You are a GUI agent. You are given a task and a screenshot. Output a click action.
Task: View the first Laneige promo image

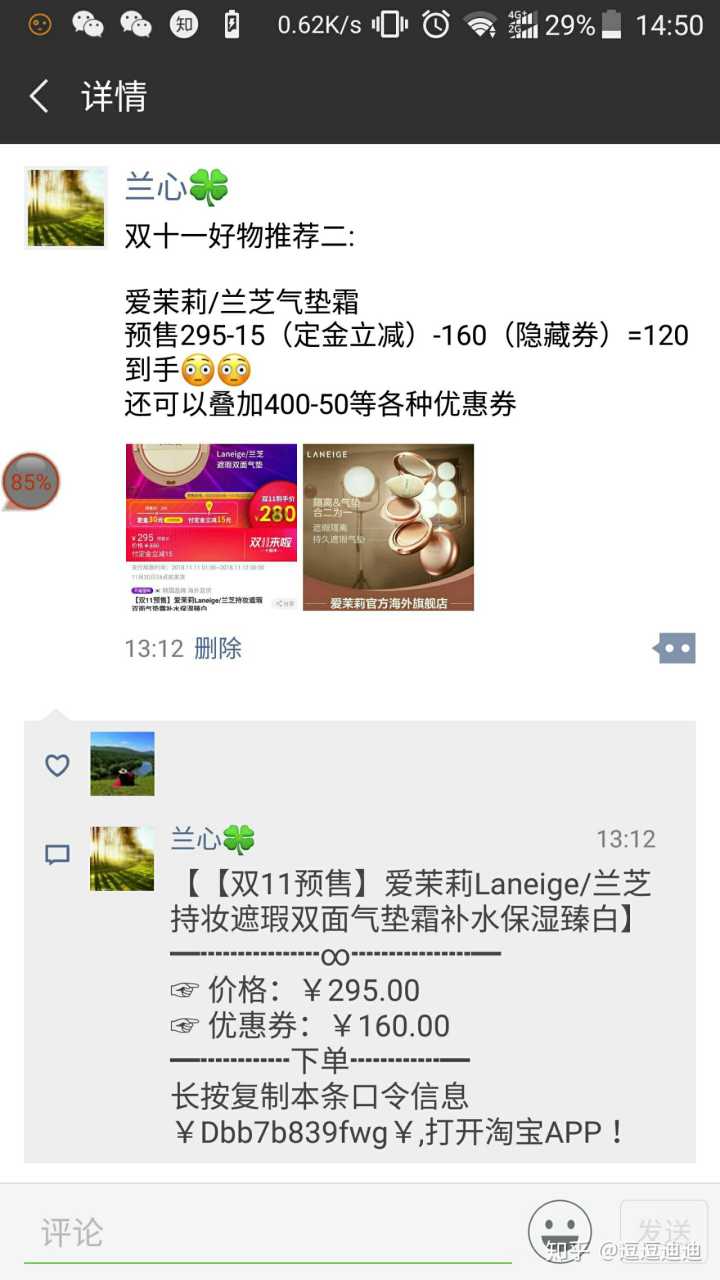[x=211, y=527]
